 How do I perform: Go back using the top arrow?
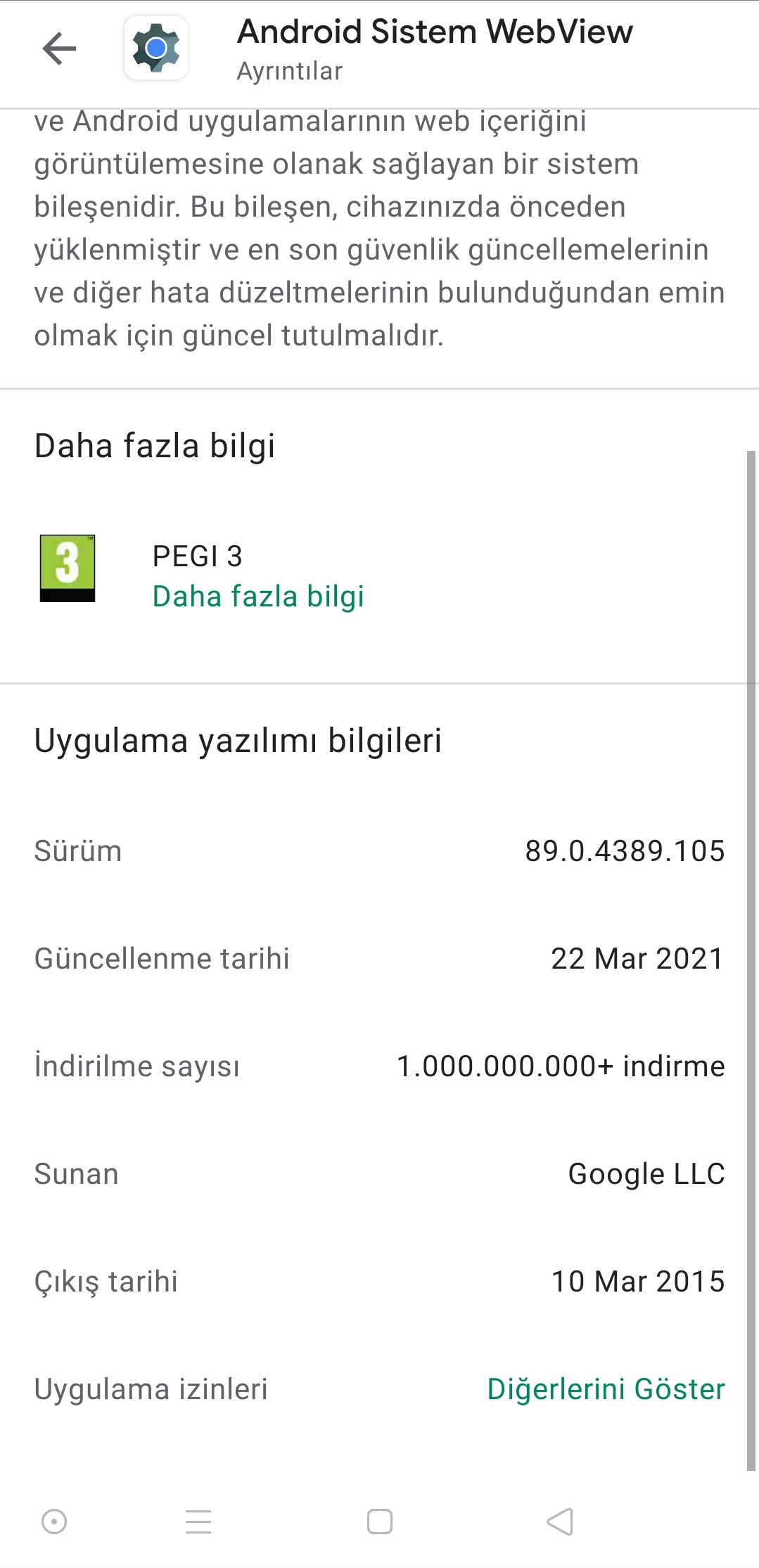(x=59, y=49)
